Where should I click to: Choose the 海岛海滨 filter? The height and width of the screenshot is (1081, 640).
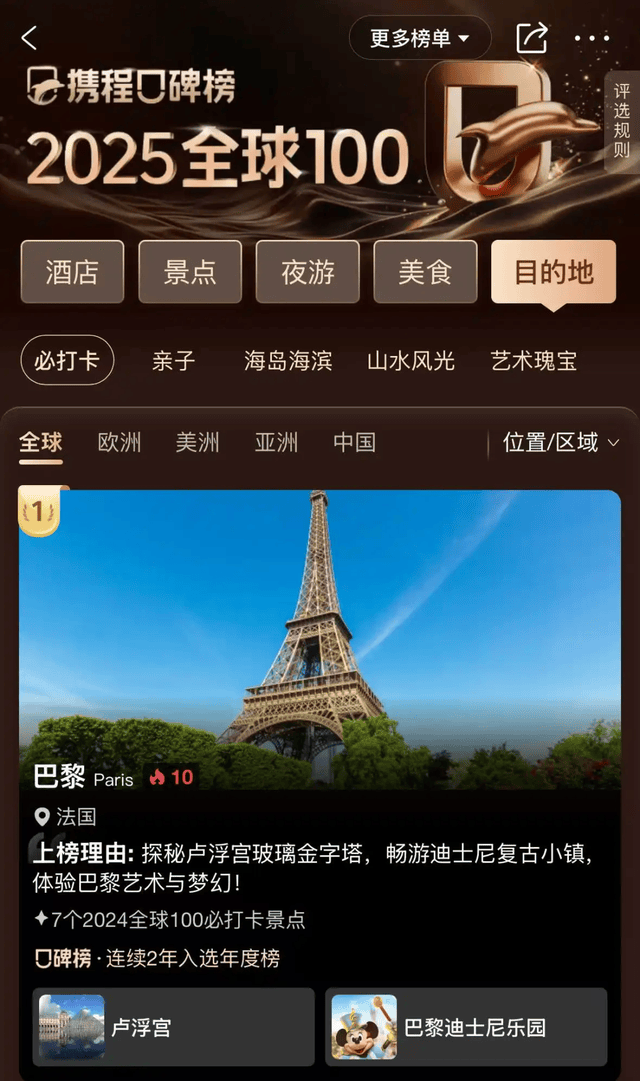288,360
